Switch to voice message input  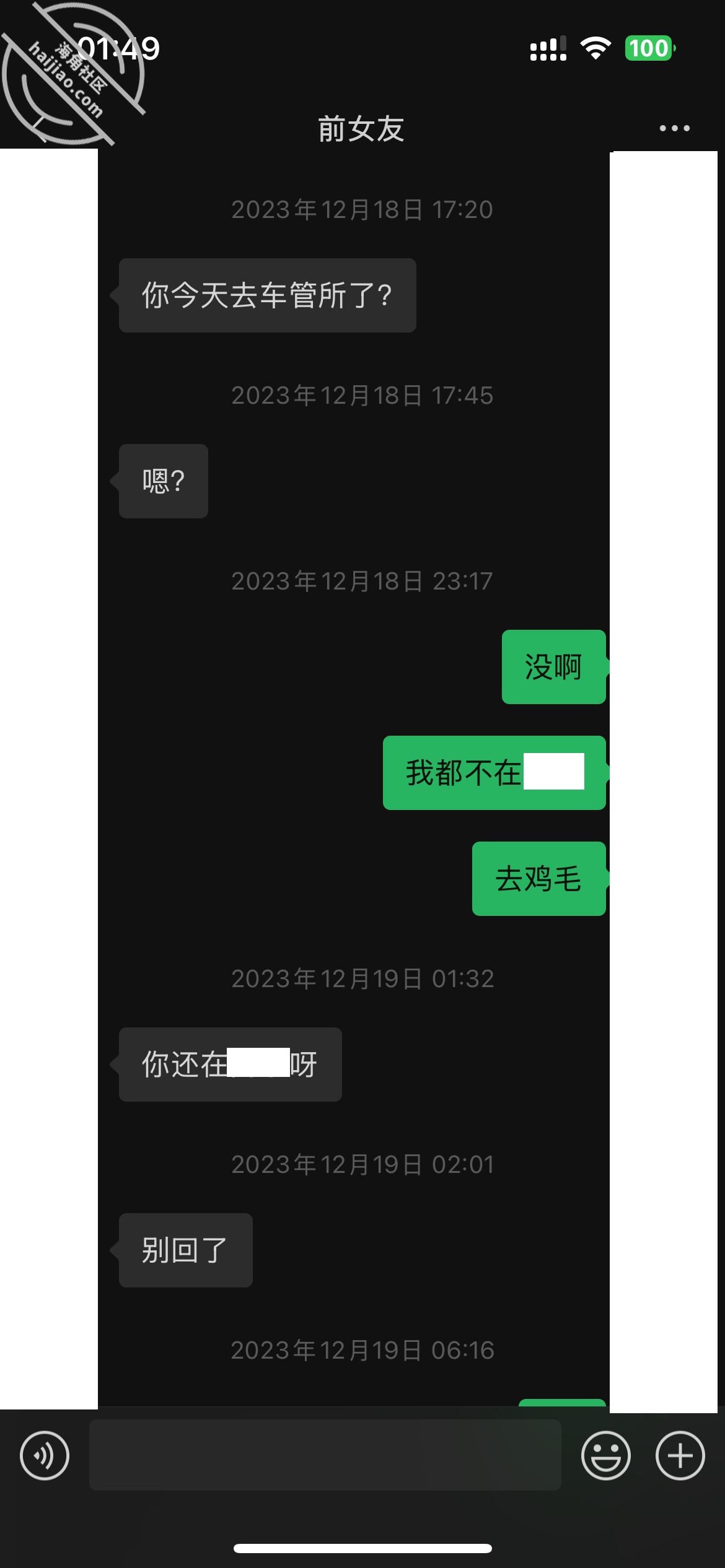(45, 1455)
